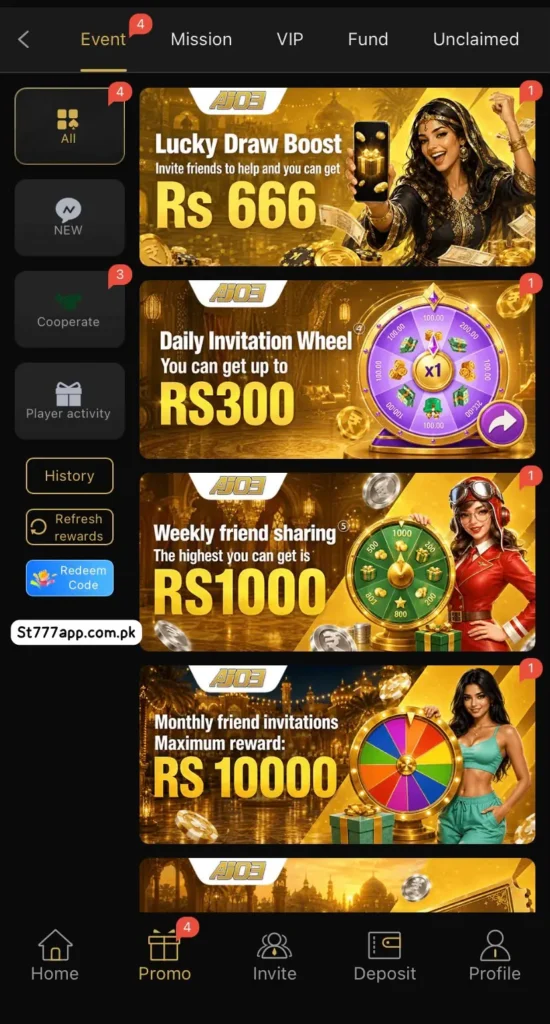The height and width of the screenshot is (1024, 550).
Task: Select the Cooperate category
Action: tap(69, 310)
